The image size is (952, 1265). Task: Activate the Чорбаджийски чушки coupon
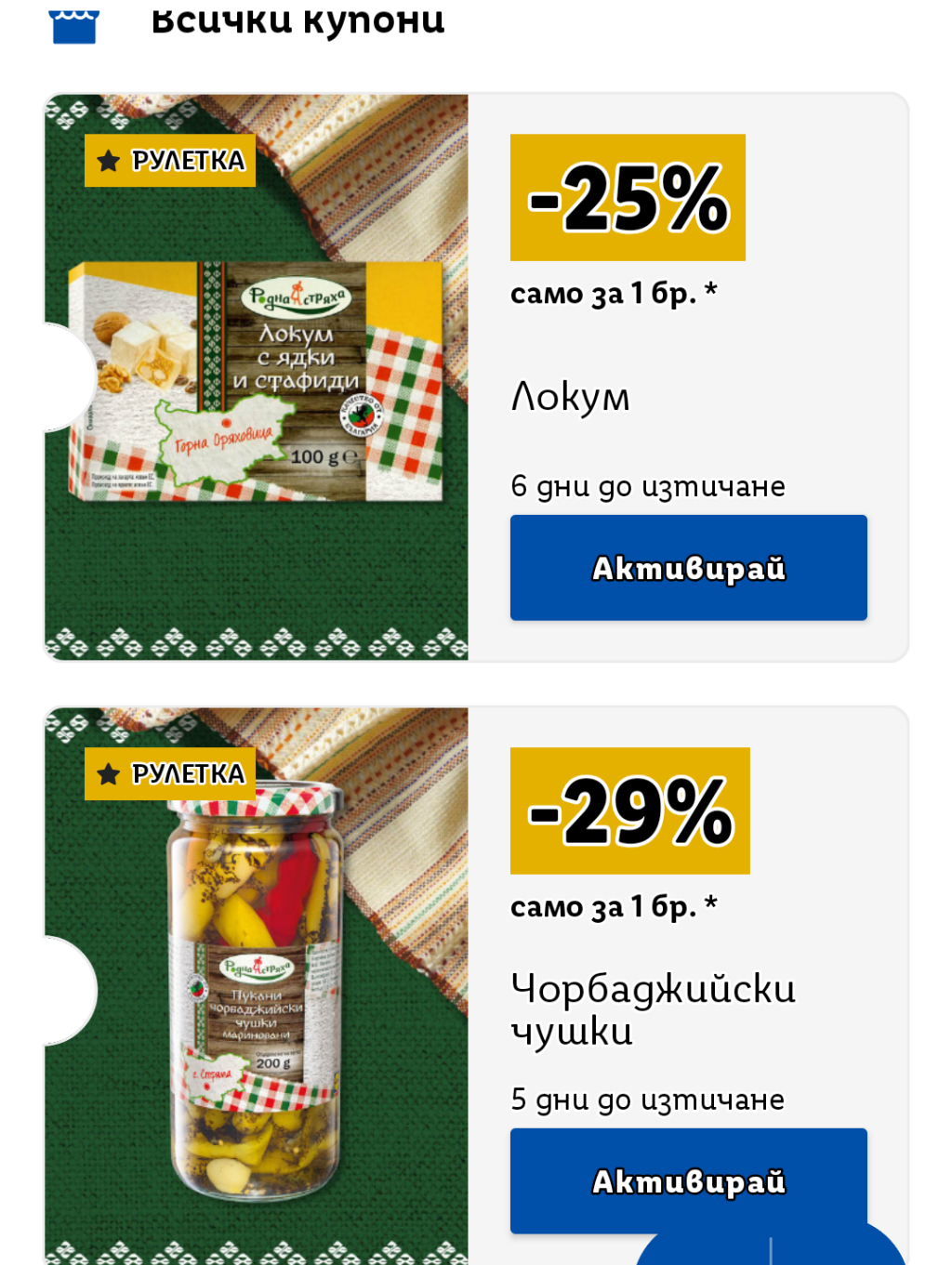point(688,1180)
